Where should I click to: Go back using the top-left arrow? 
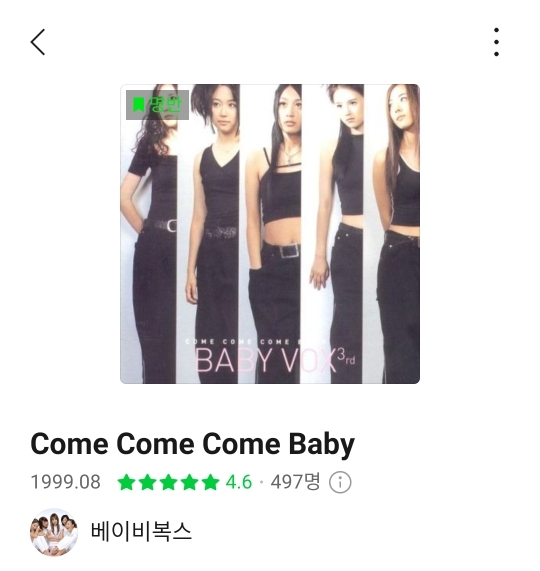38,42
